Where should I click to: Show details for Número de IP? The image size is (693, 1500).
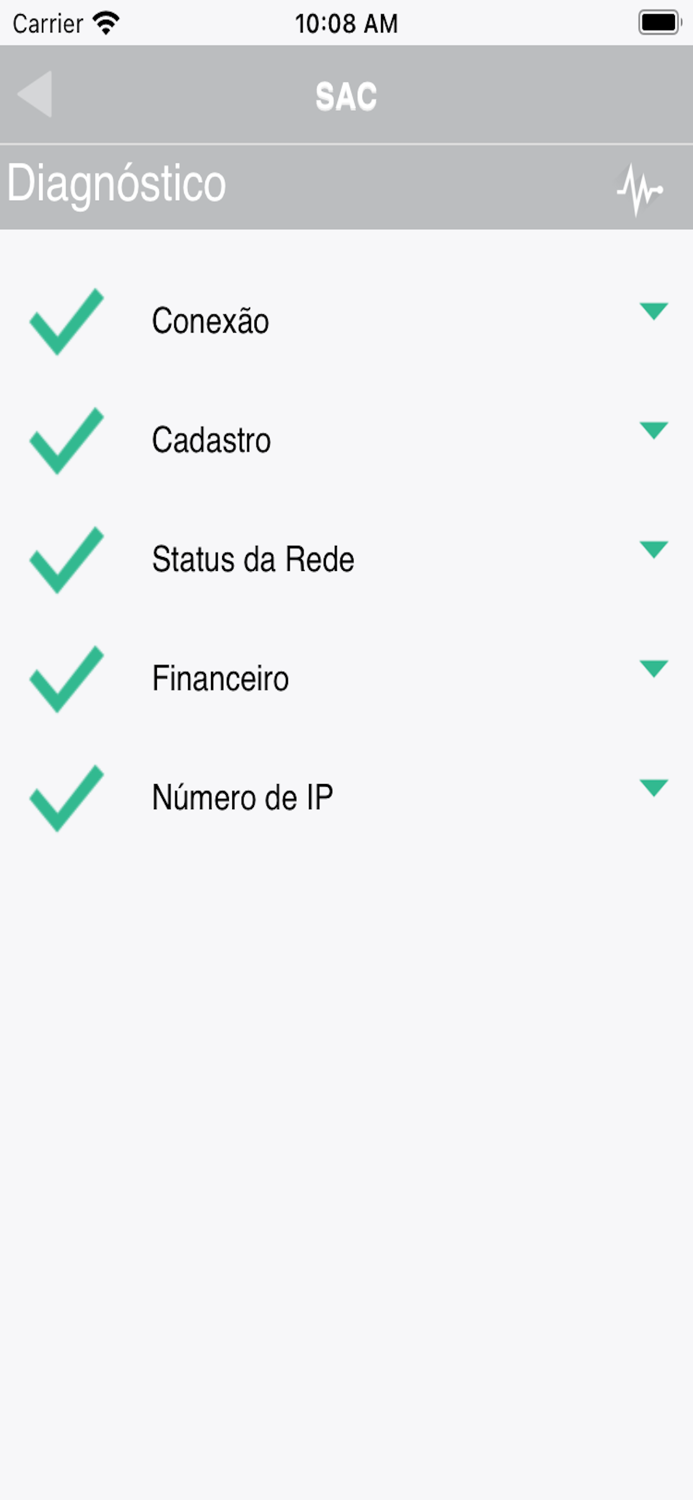pyautogui.click(x=653, y=788)
